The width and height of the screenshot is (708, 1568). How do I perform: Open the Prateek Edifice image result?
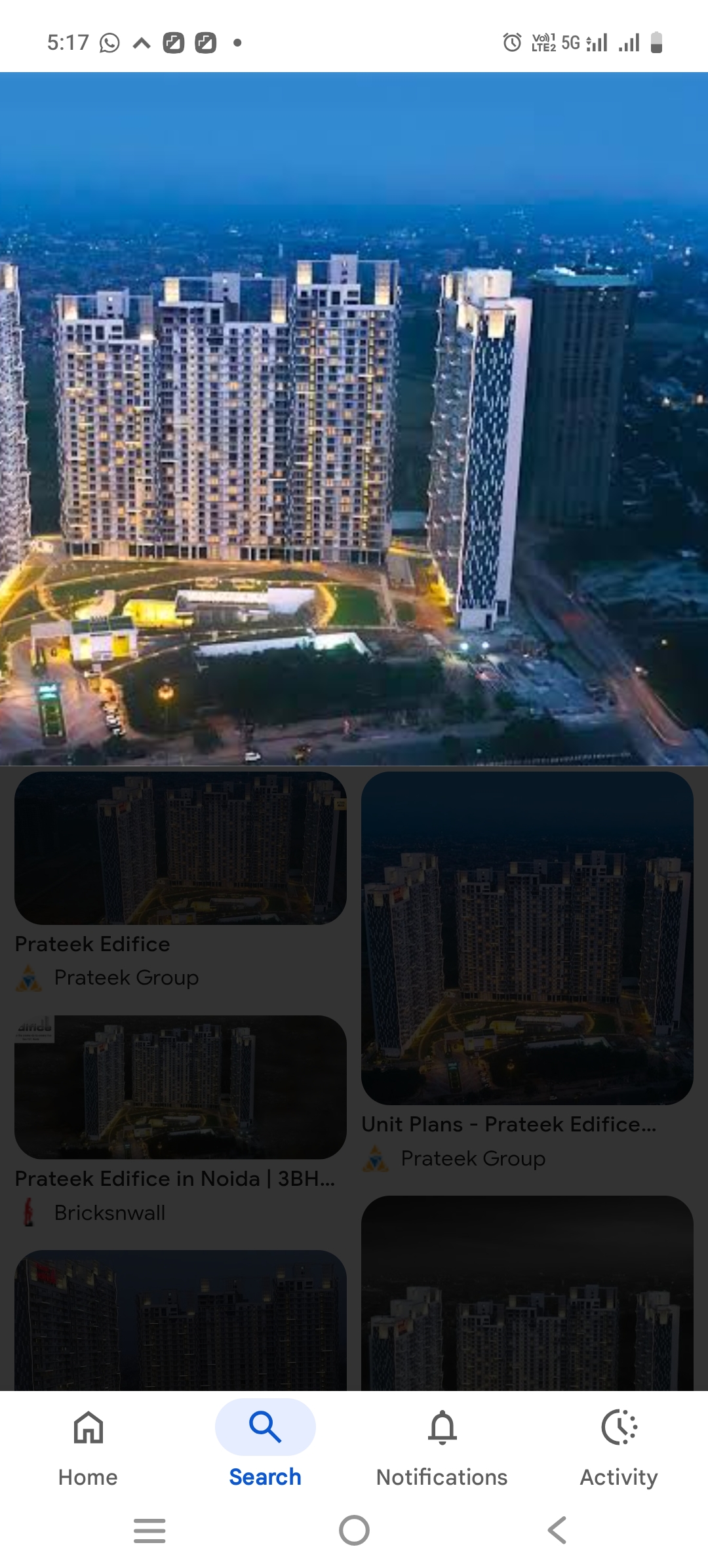(180, 848)
